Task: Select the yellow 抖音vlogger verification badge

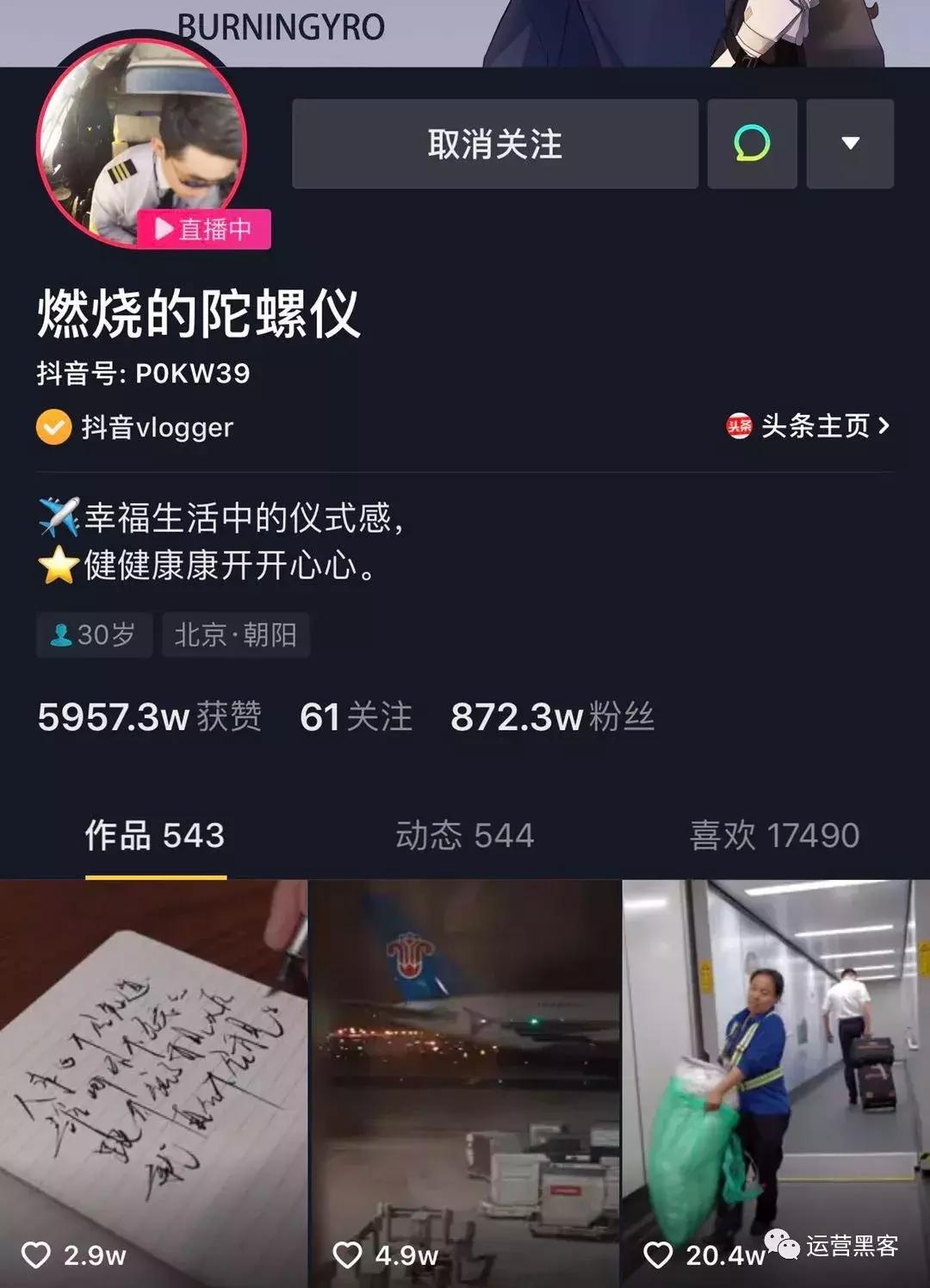Action: (56, 427)
